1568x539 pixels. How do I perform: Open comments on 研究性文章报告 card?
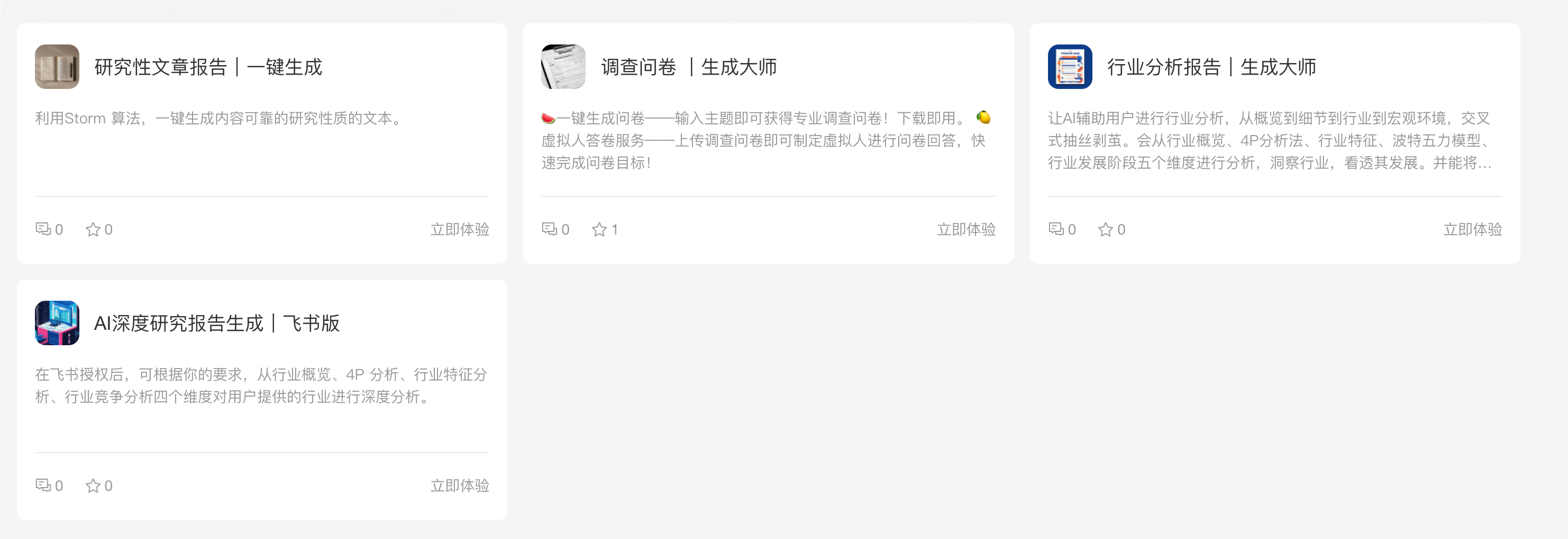click(x=43, y=230)
